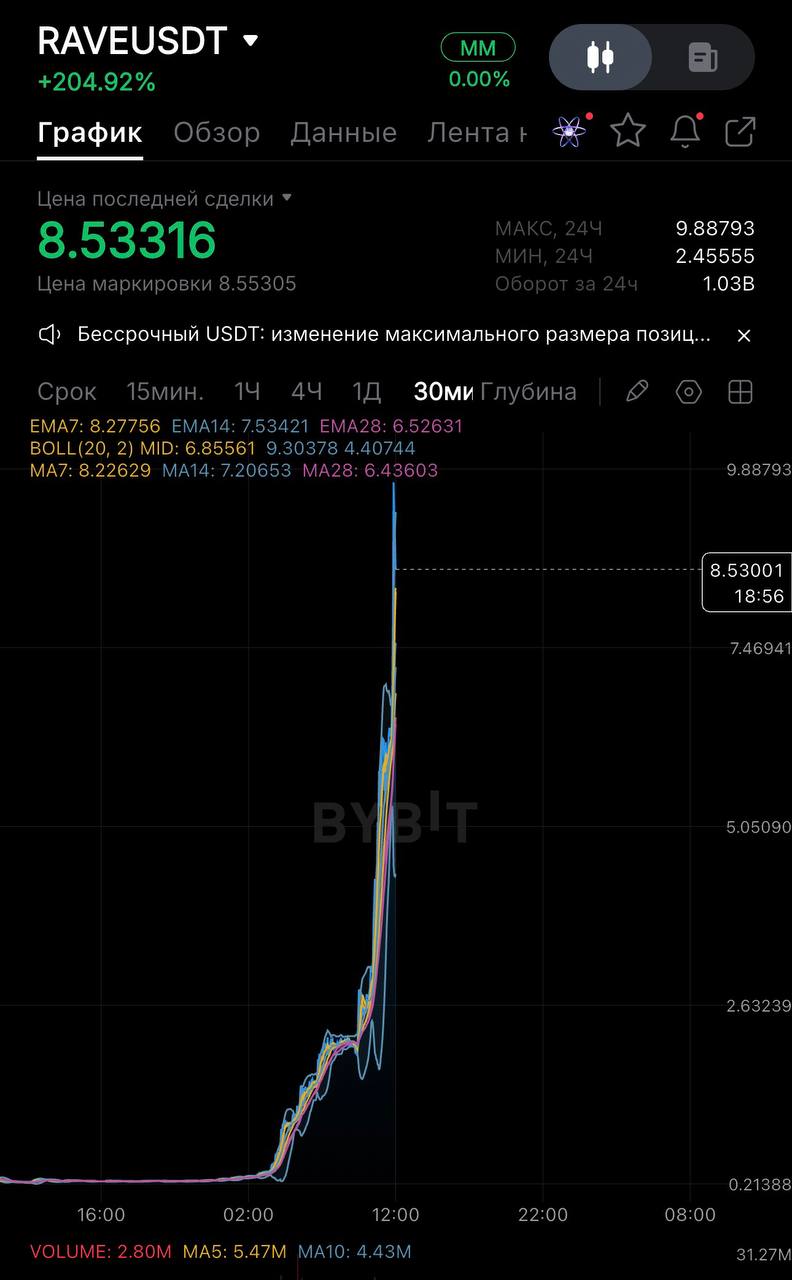
Task: Switch to the order book view
Action: pyautogui.click(x=703, y=57)
